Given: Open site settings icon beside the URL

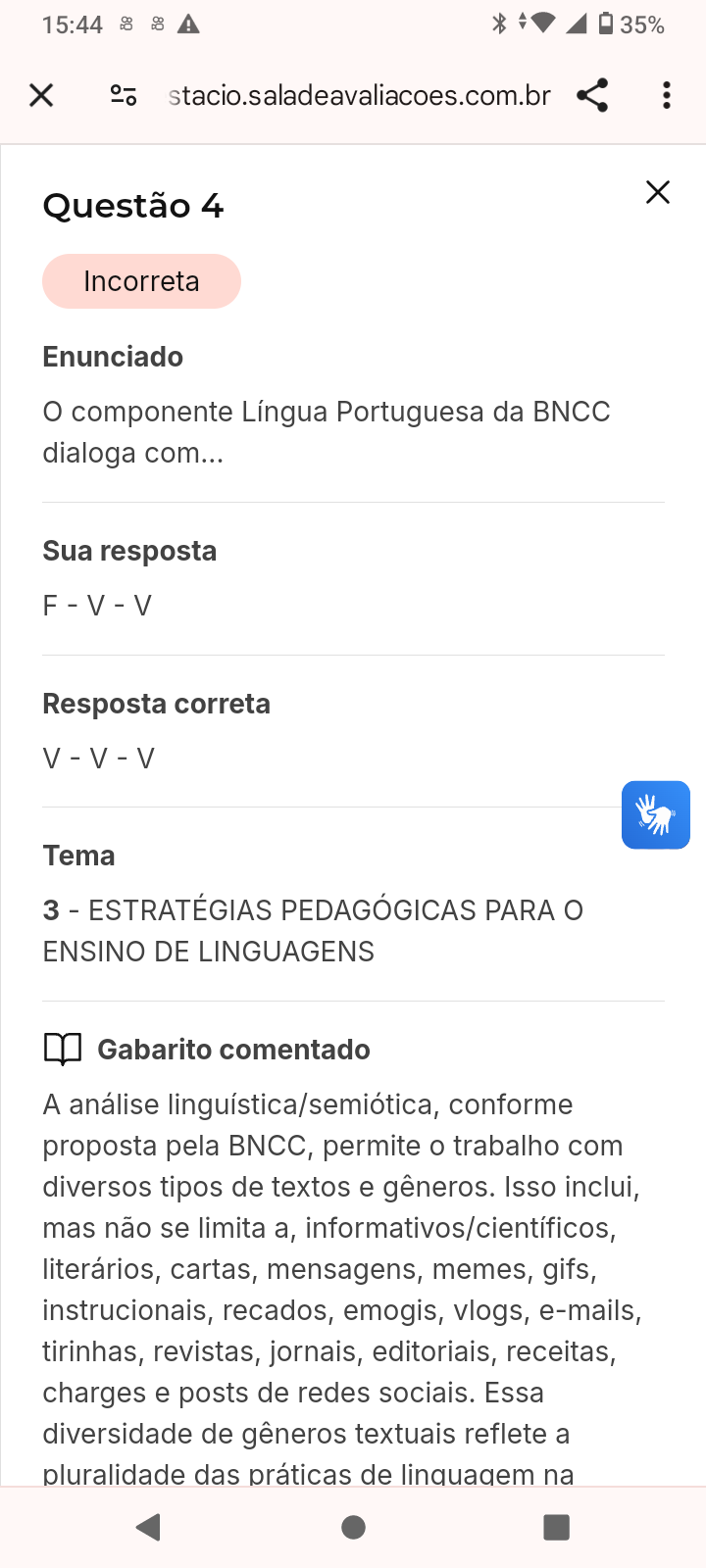Looking at the screenshot, I should point(124,95).
